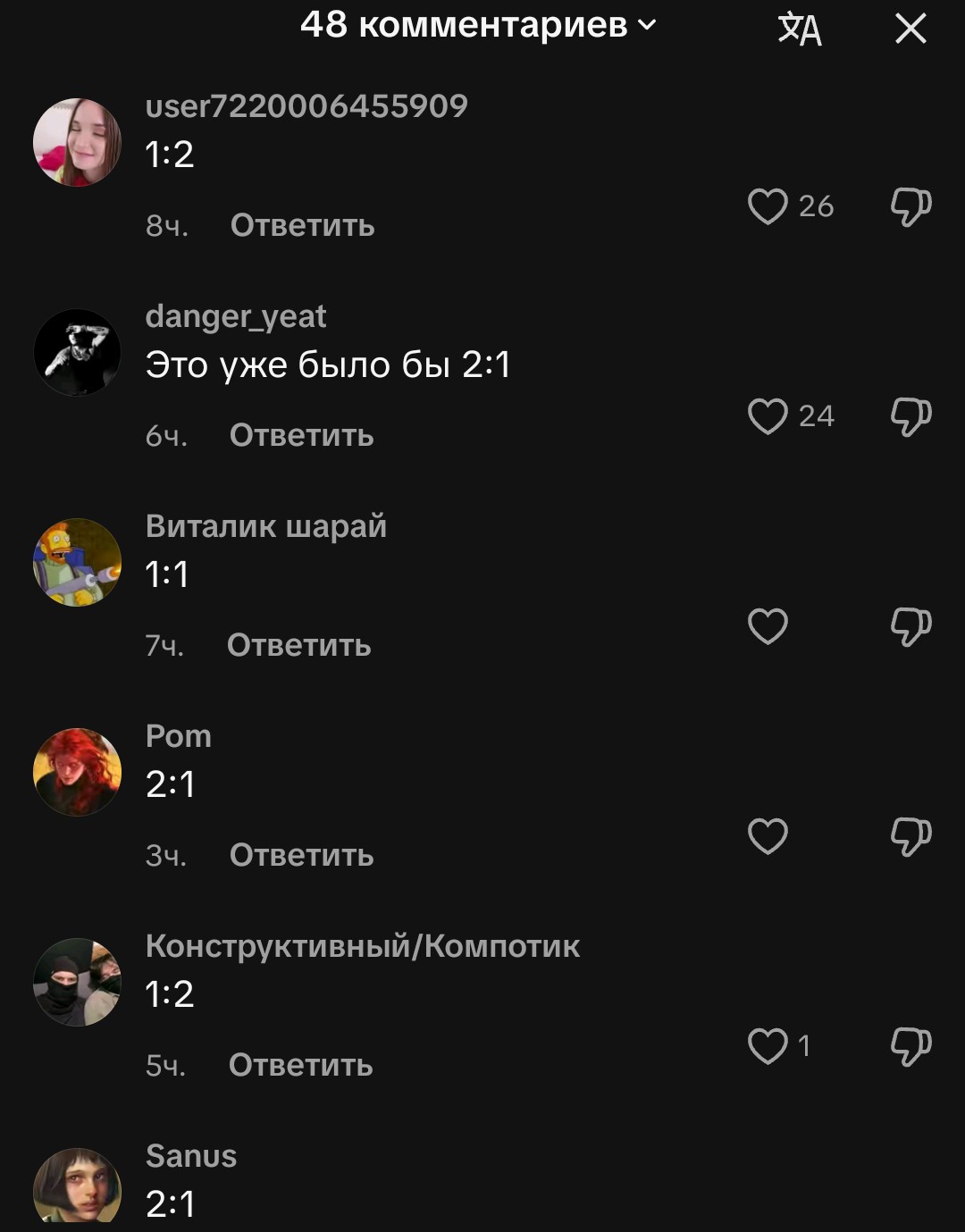Viewport: 965px width, 1232px height.
Task: Like user7220006455909's comment
Action: [x=768, y=206]
